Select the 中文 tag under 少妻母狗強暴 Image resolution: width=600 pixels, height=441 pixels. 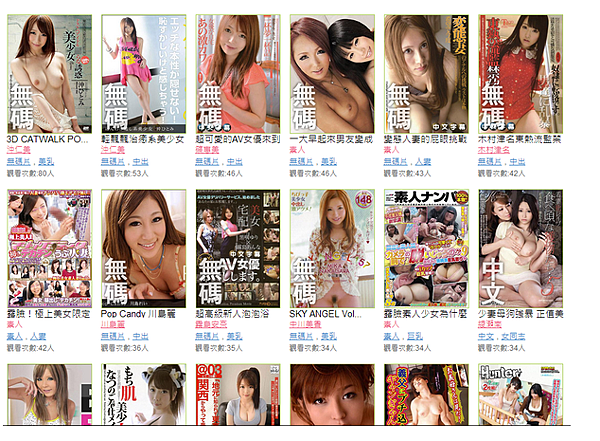pos(485,337)
